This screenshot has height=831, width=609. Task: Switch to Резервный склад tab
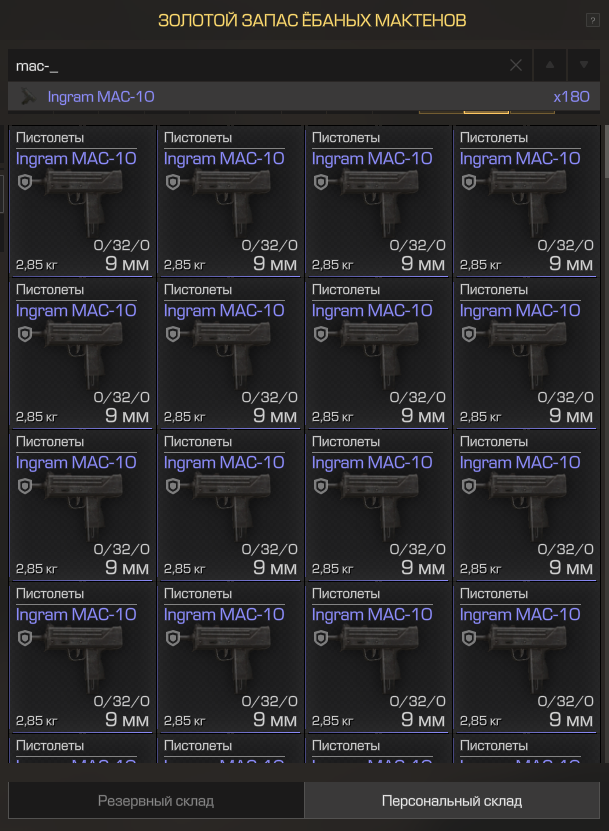click(155, 801)
